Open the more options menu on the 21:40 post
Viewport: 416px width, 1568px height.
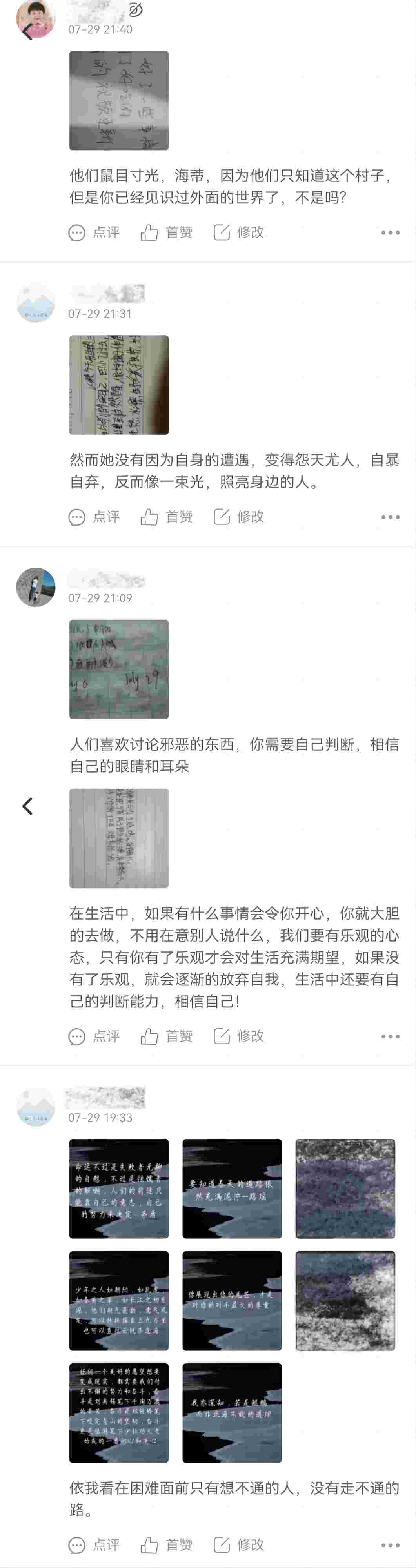(390, 232)
